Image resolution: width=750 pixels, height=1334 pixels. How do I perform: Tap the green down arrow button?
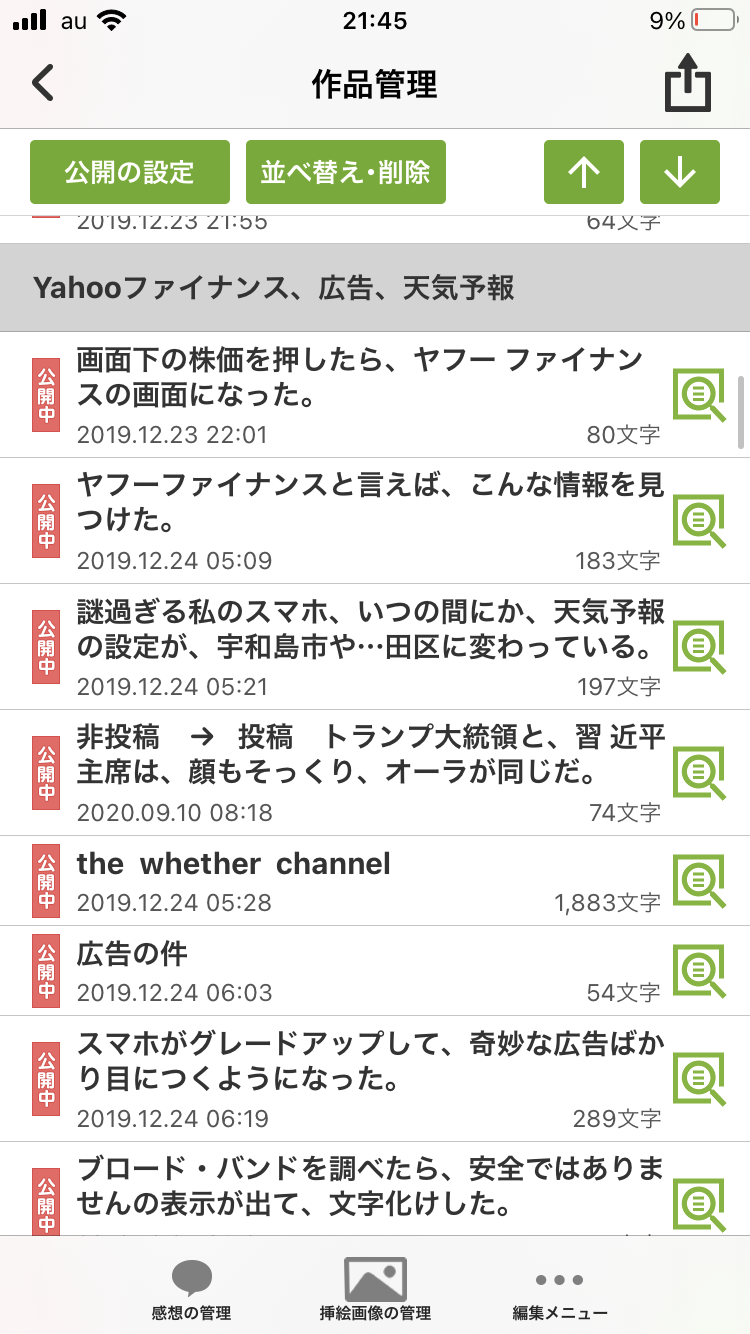click(x=680, y=172)
